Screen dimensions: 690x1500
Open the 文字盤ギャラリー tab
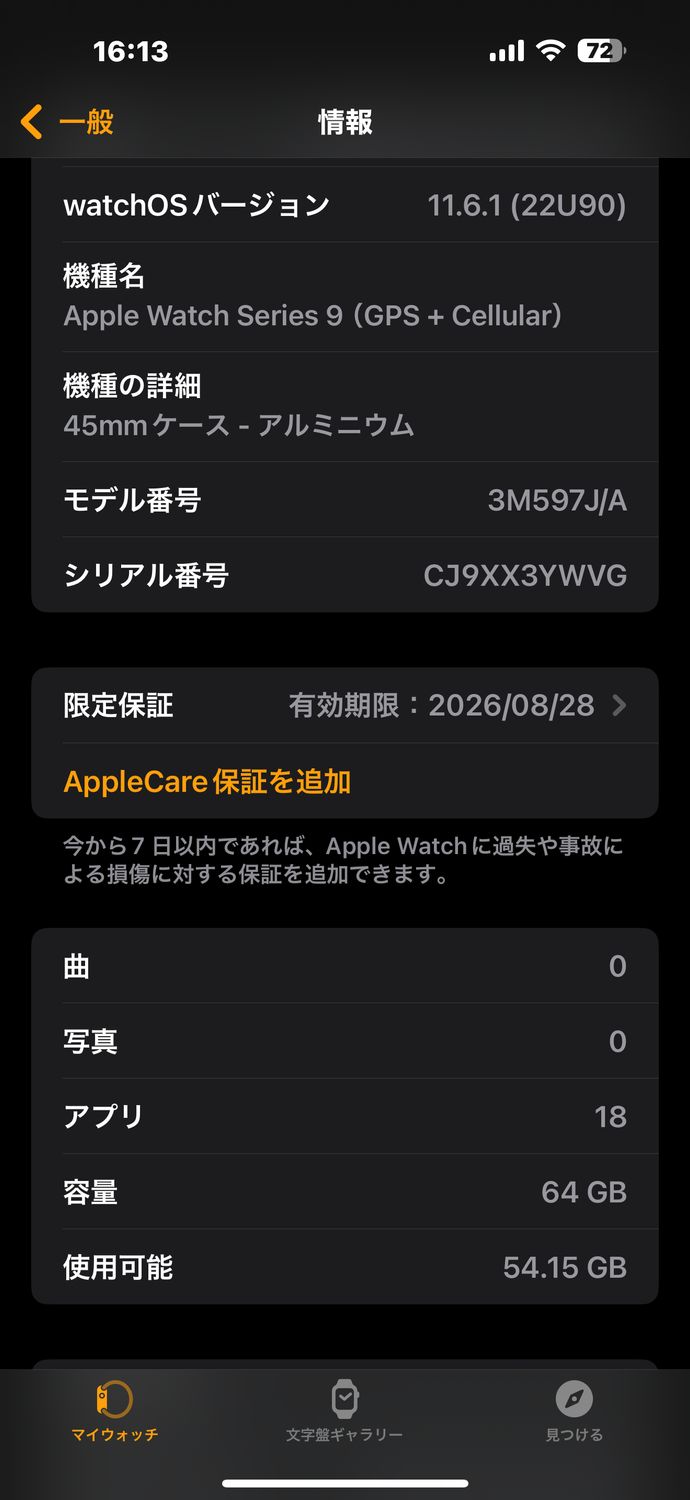345,1411
